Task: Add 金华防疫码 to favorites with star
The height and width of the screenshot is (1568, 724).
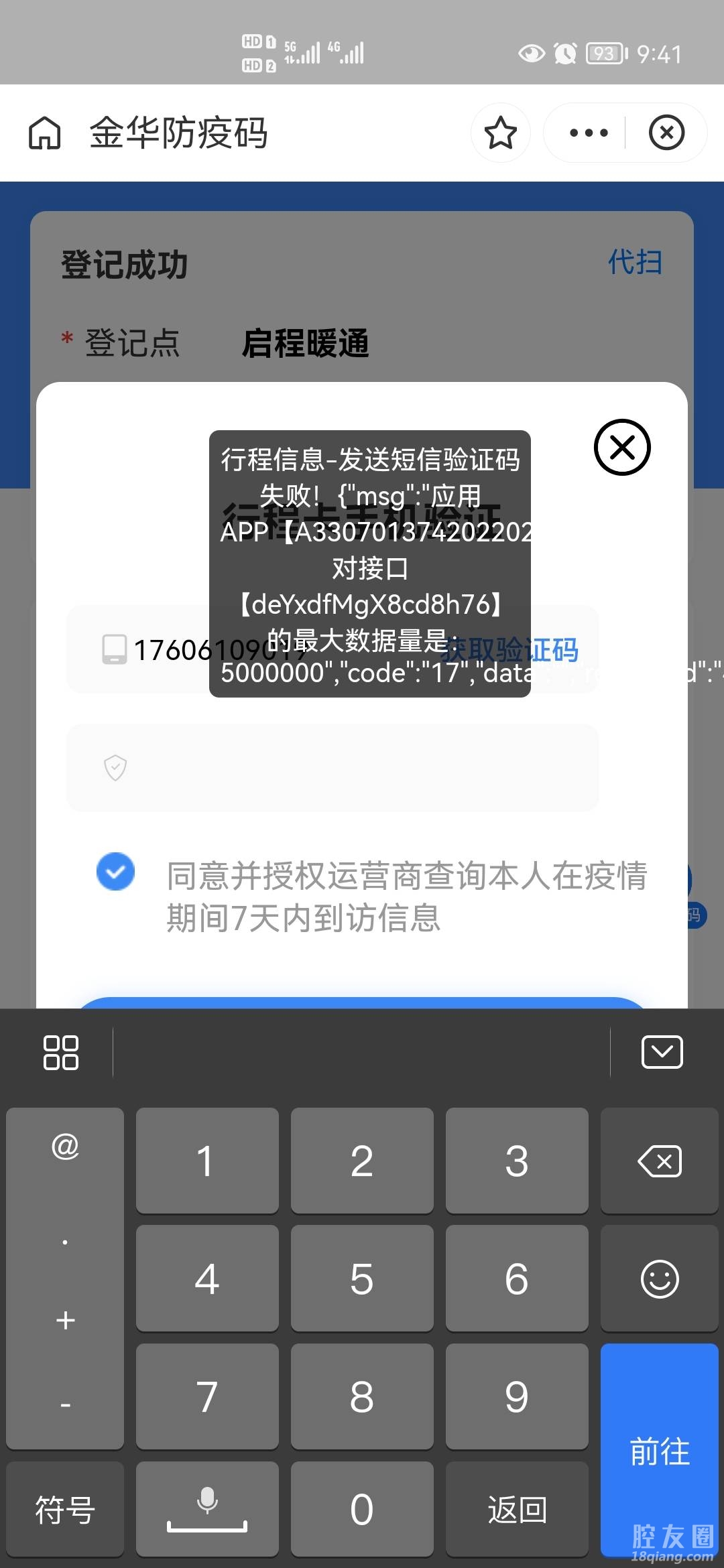Action: click(x=500, y=133)
